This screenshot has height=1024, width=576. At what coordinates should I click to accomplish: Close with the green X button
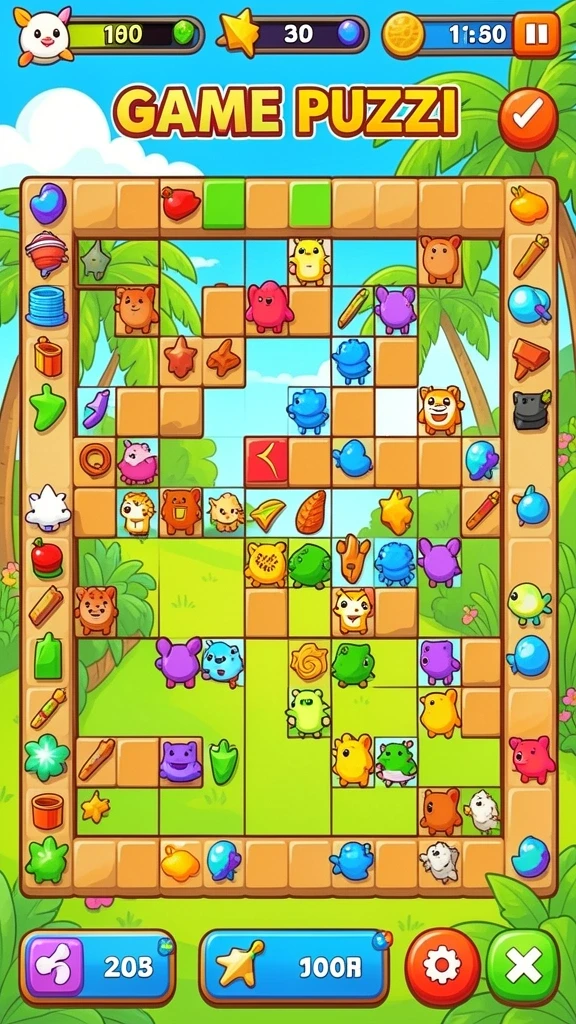point(523,966)
